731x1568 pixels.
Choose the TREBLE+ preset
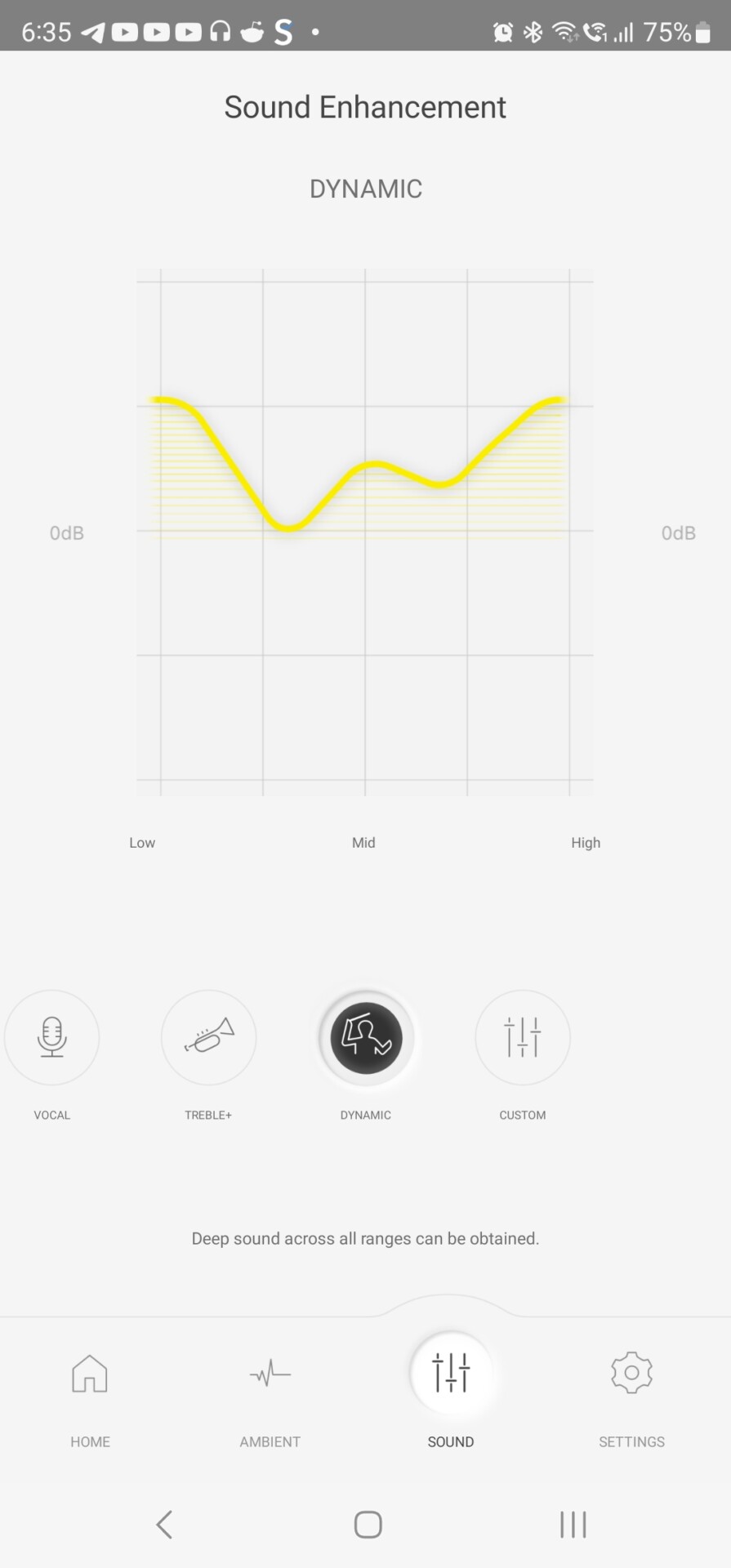(208, 1038)
